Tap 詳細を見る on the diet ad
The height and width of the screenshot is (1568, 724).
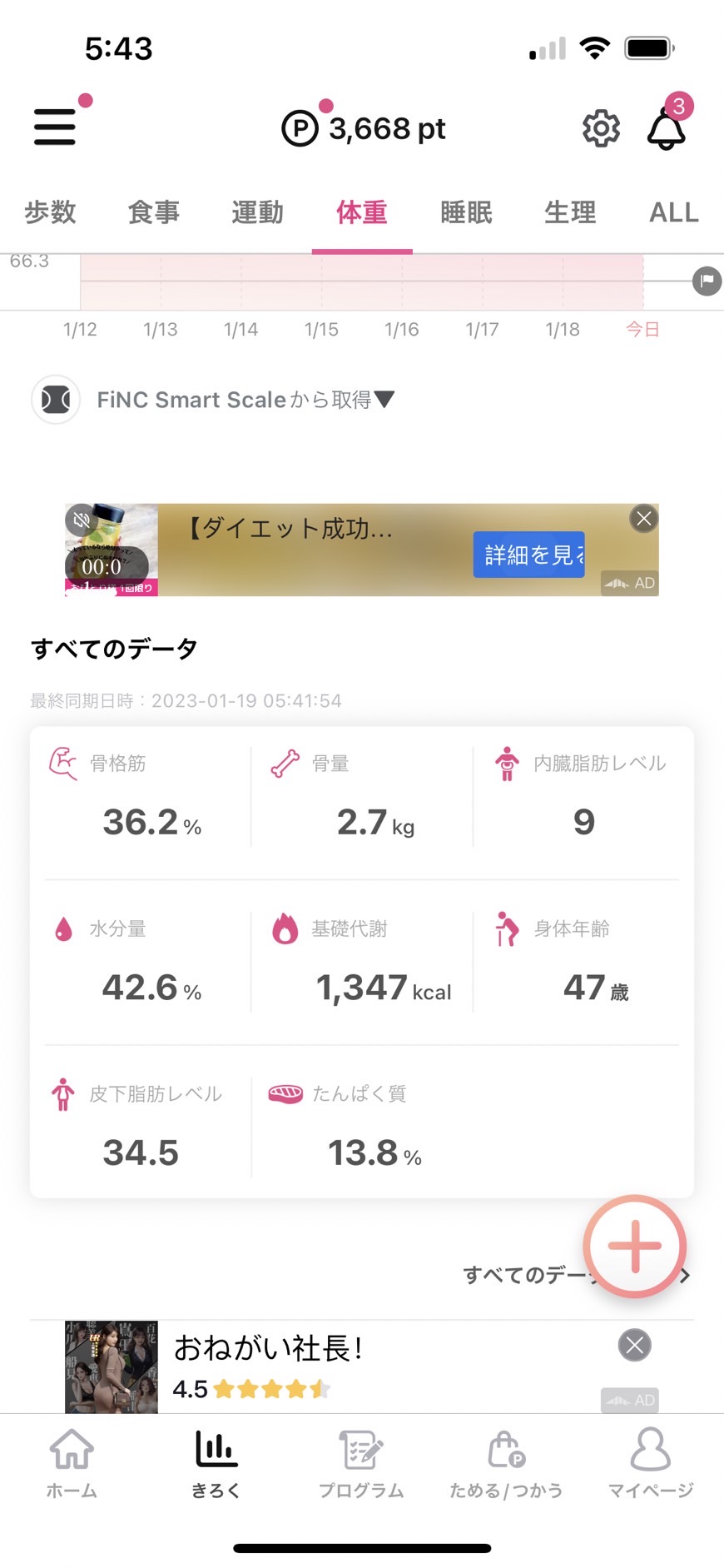[529, 555]
